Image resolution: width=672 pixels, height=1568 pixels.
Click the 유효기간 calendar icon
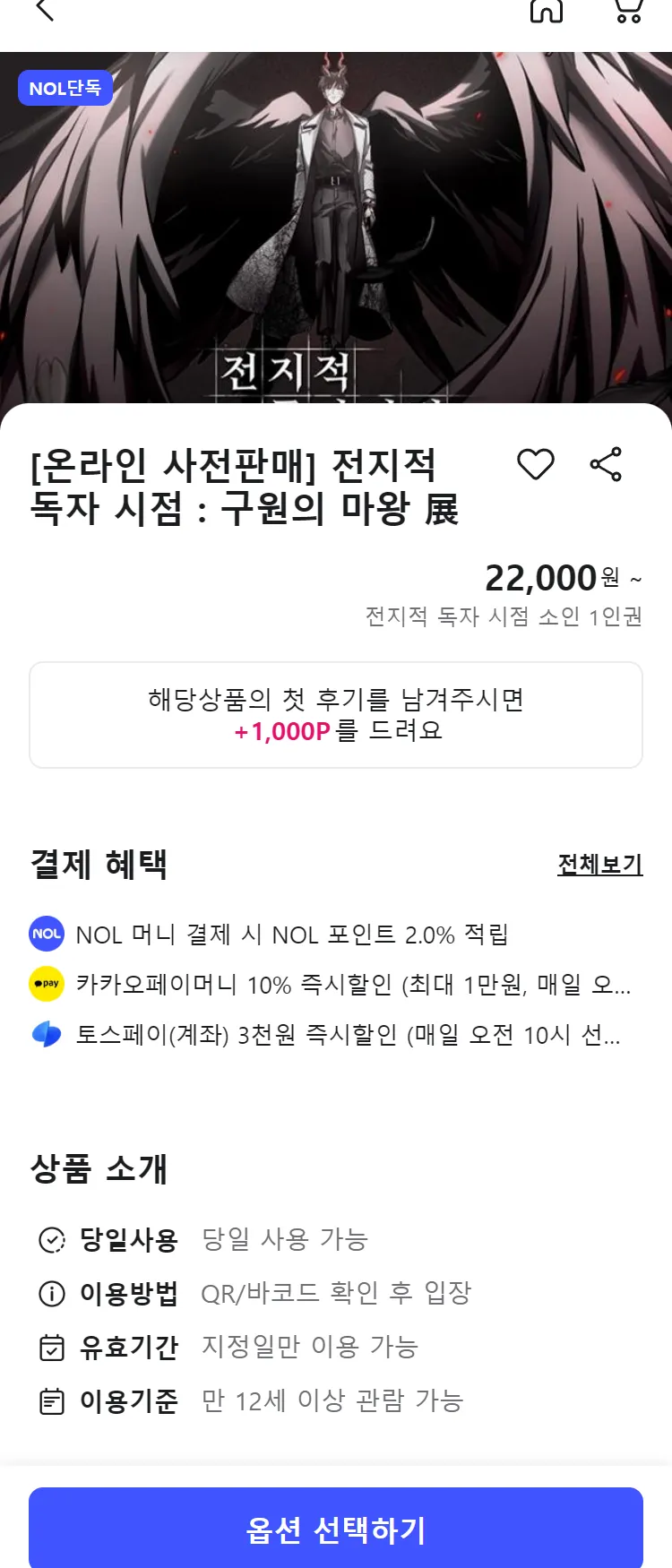click(x=51, y=1347)
